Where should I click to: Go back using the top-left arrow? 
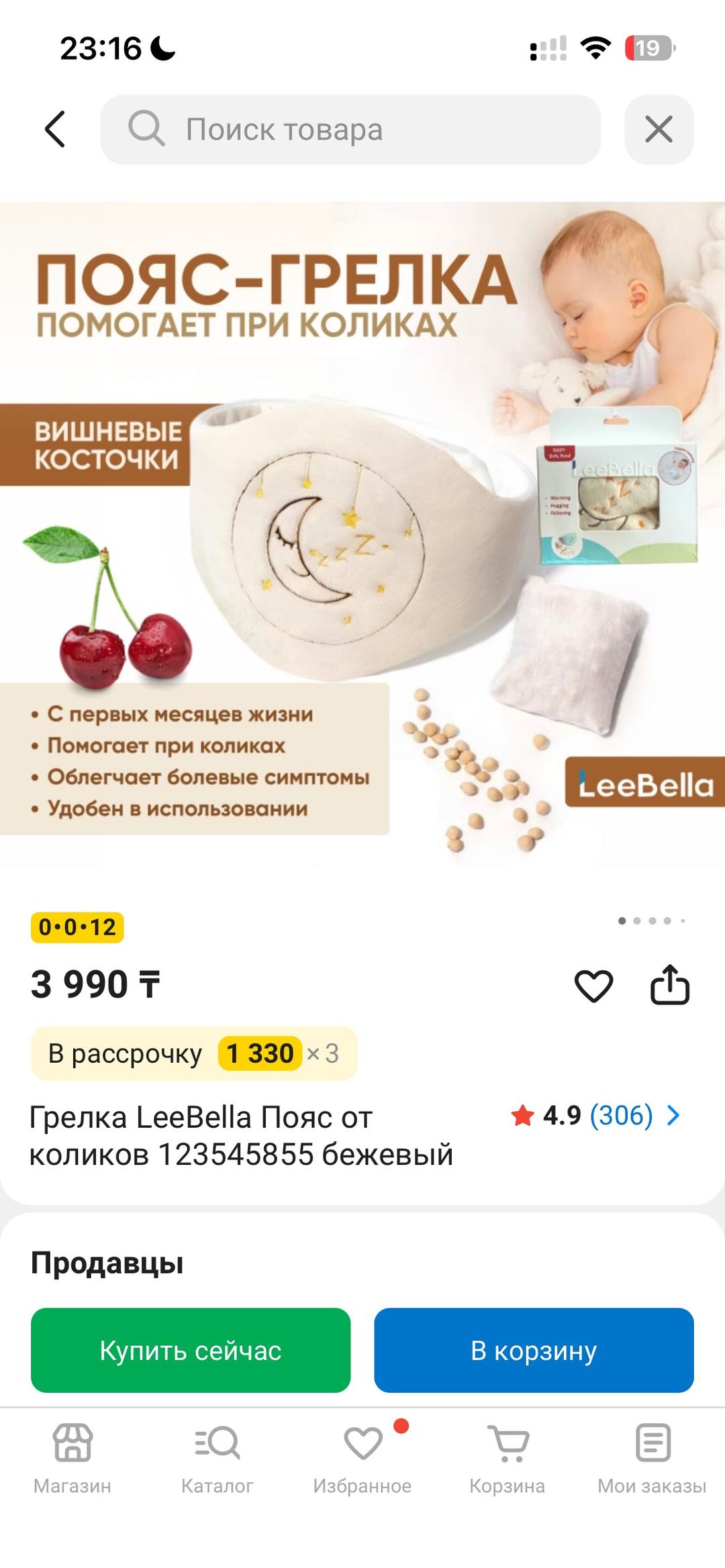coord(55,129)
